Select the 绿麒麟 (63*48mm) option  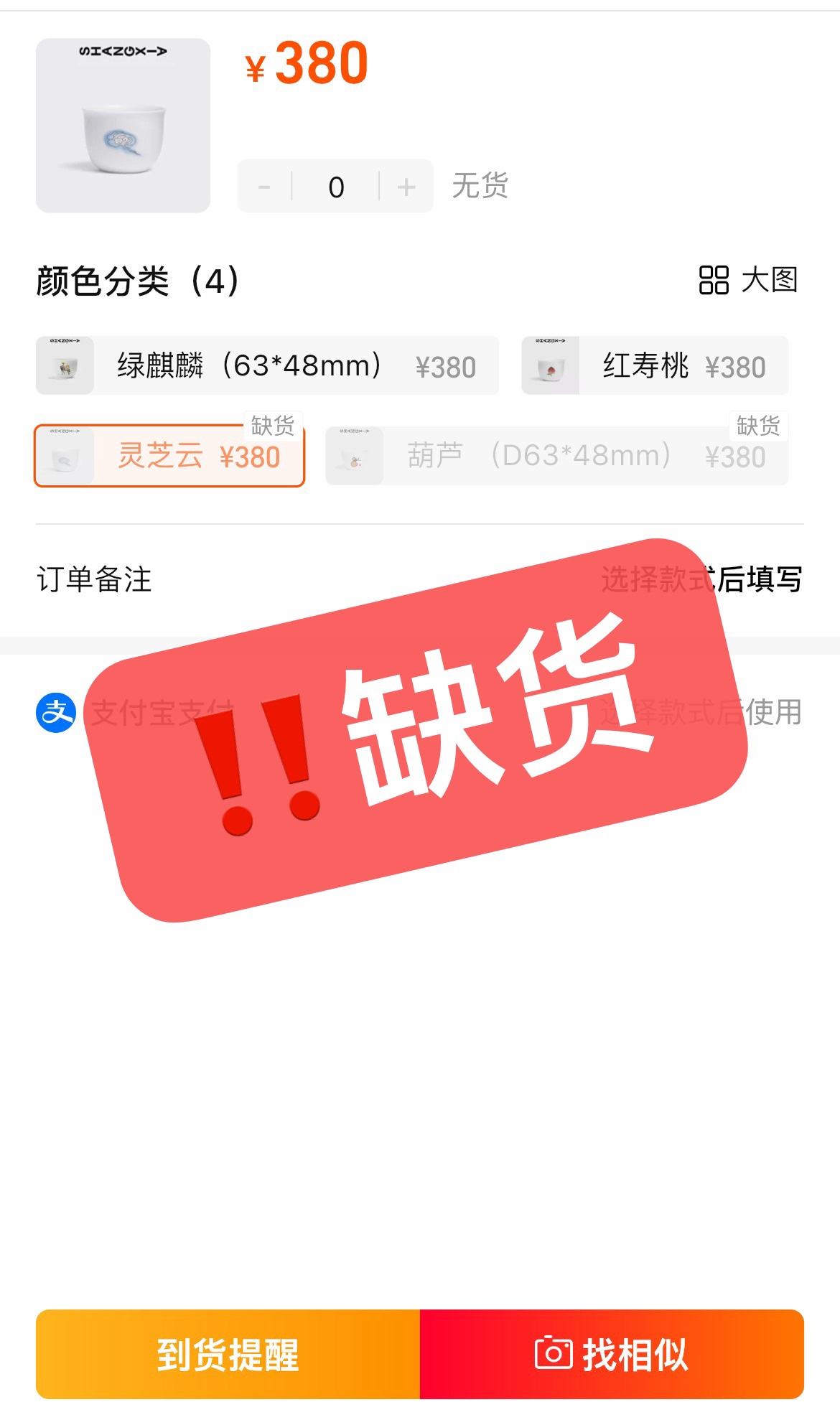click(x=267, y=366)
